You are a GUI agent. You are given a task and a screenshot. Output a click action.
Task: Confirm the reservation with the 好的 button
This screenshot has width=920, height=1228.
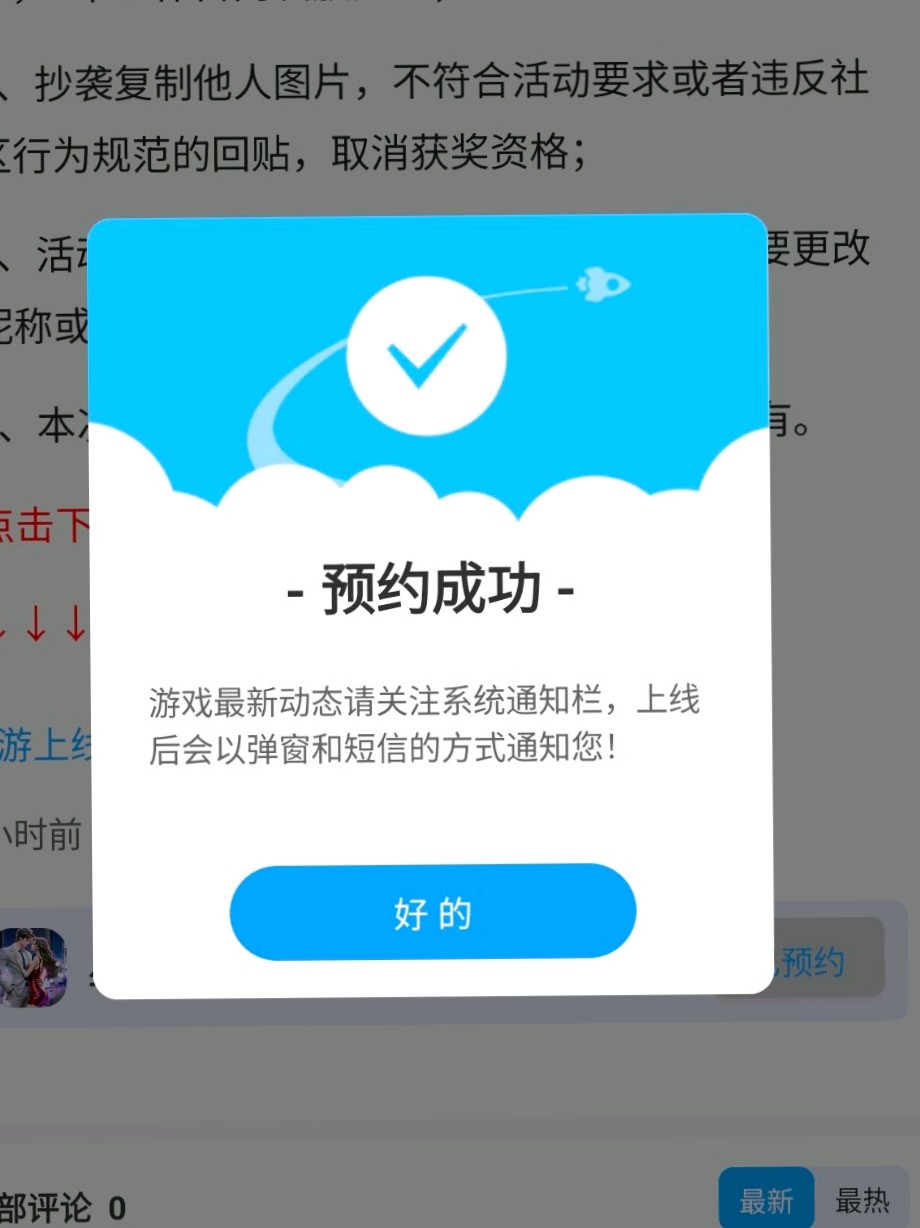(432, 912)
